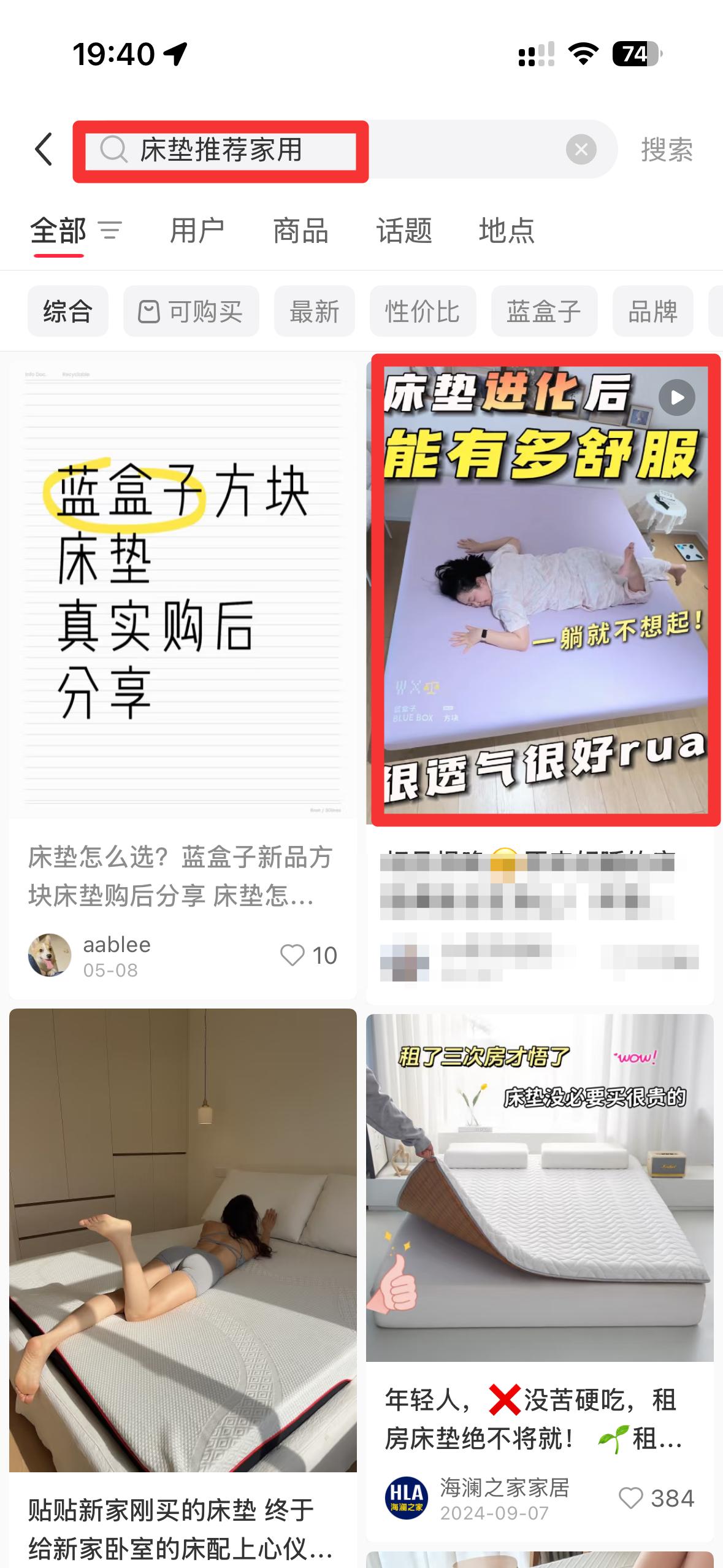The width and height of the screenshot is (723, 1568).
Task: Switch to the 地点 tab
Action: click(x=507, y=231)
